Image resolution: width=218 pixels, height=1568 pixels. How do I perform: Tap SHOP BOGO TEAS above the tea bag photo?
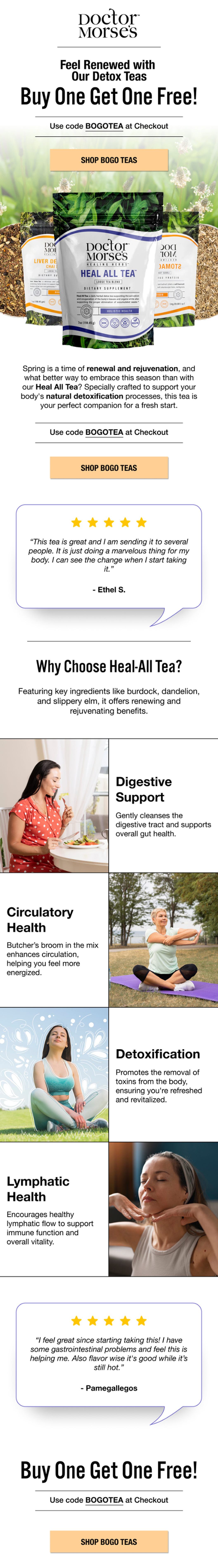[x=109, y=160]
